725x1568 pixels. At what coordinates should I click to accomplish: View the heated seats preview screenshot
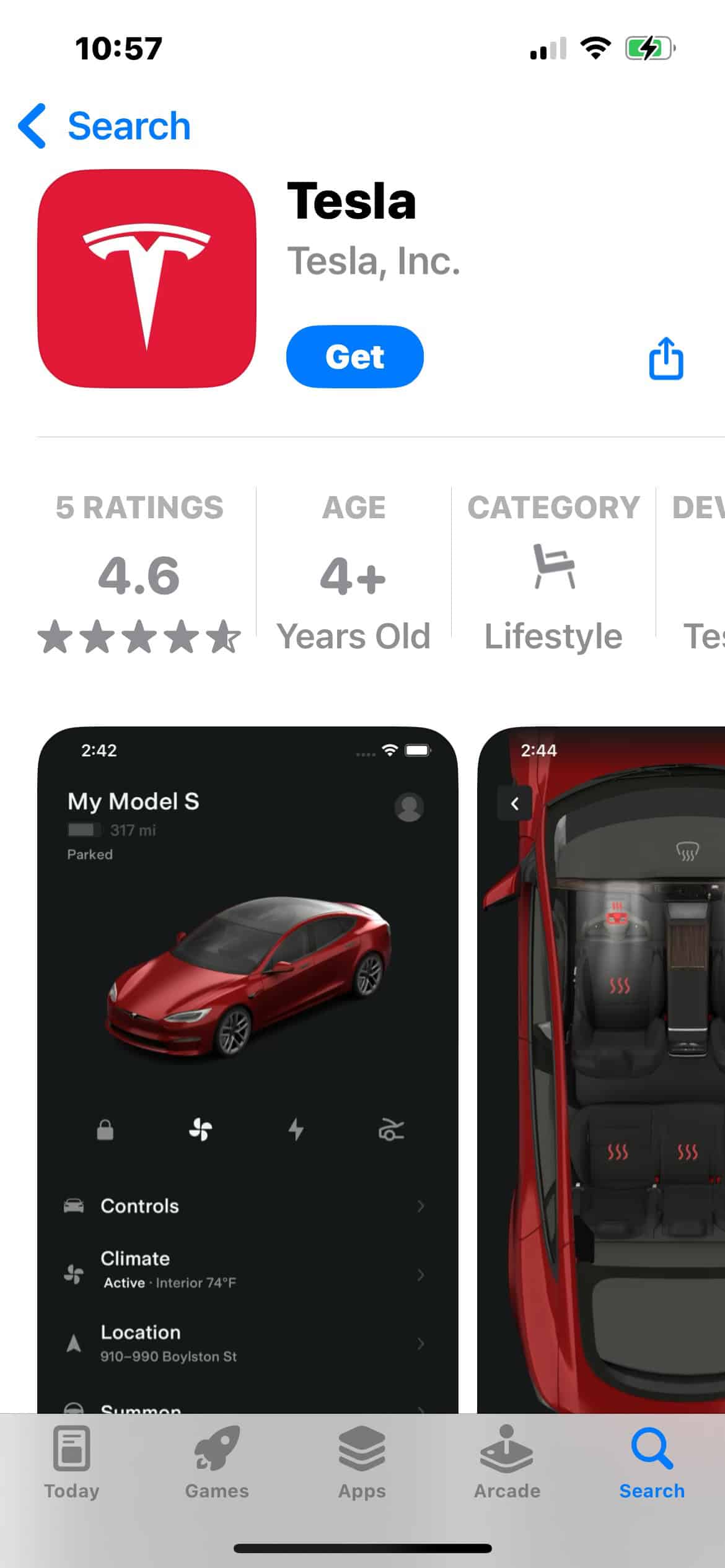pyautogui.click(x=601, y=1065)
